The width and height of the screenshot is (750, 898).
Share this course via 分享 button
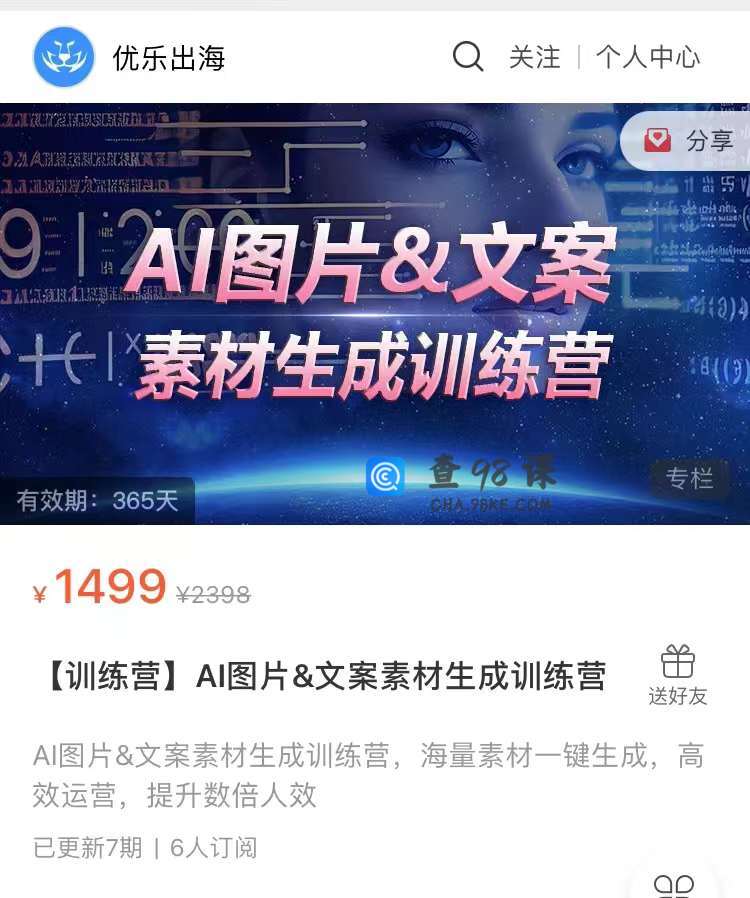click(688, 141)
